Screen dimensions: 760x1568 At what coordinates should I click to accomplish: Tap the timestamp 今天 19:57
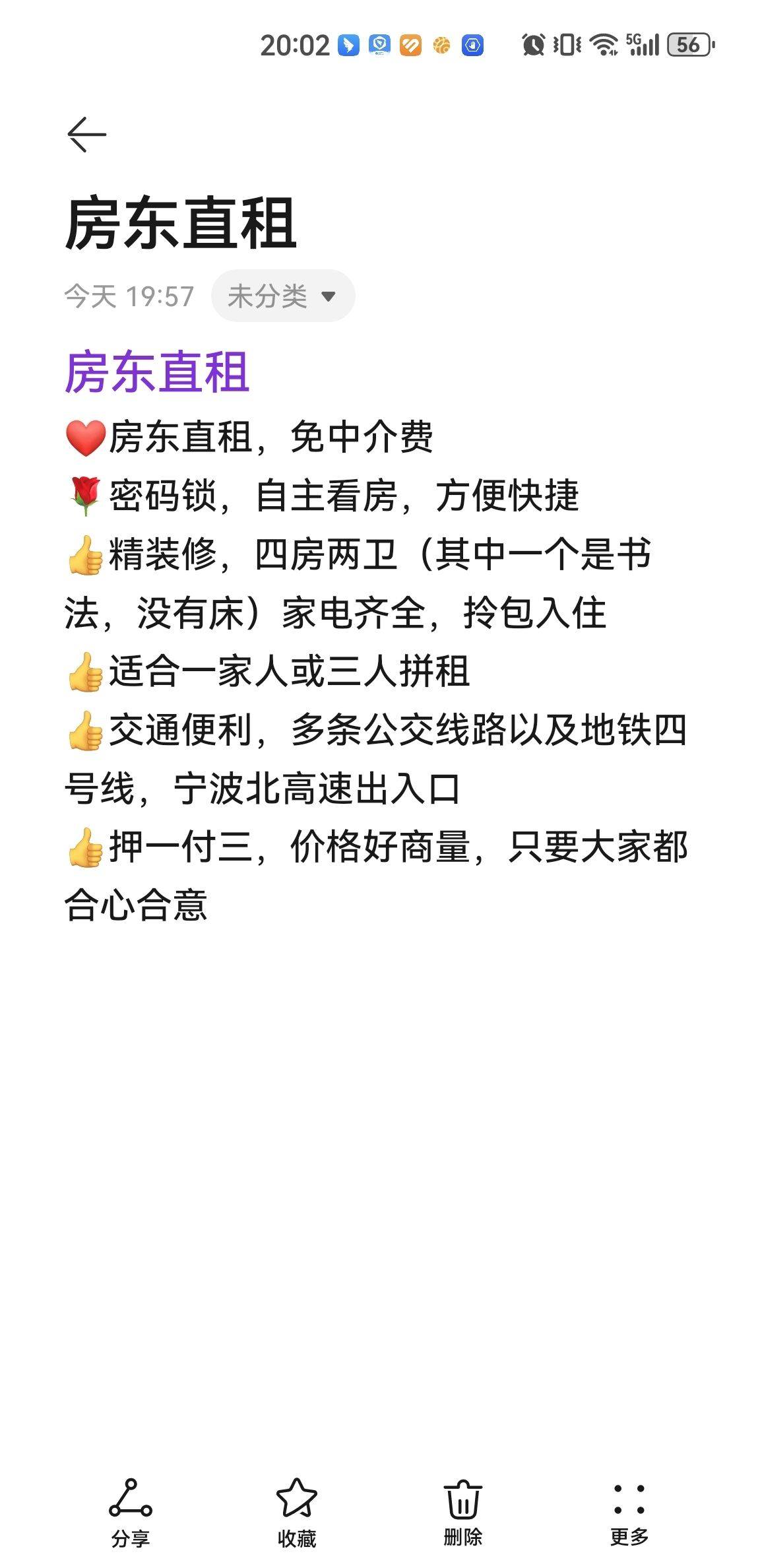coord(128,296)
